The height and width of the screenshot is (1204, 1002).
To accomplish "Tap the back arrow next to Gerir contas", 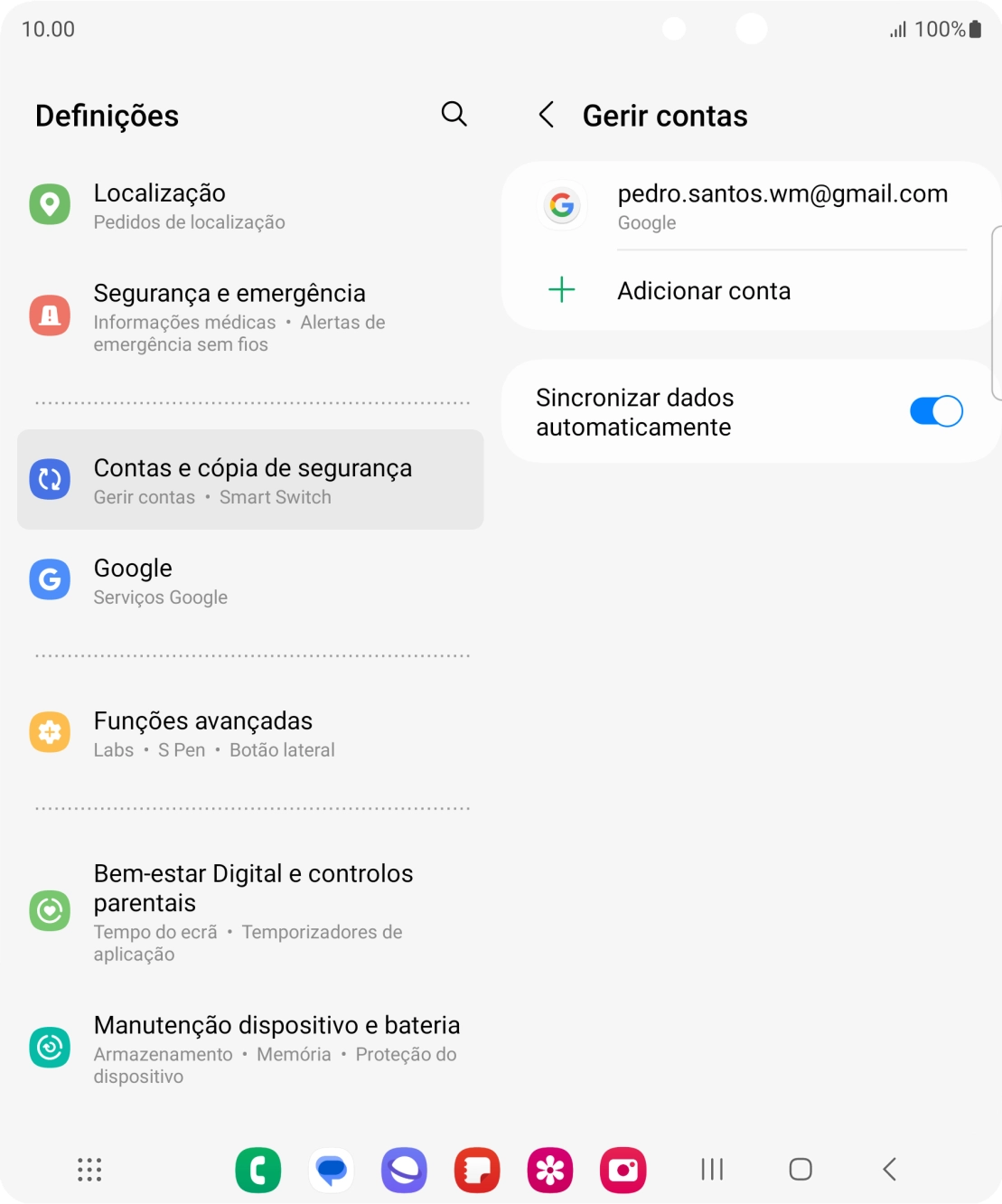I will (x=547, y=115).
